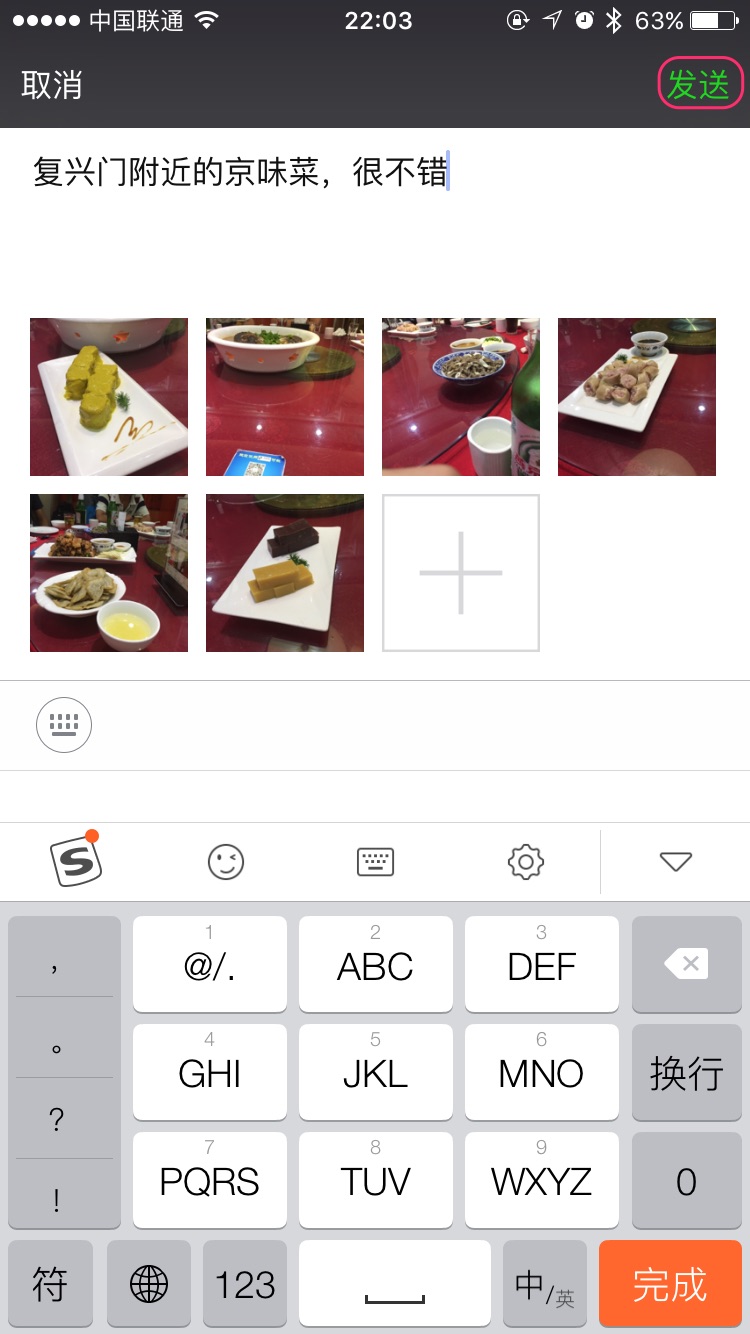Open the yellow cake photo on white plate
Viewport: 750px width, 1334px height.
coord(109,397)
